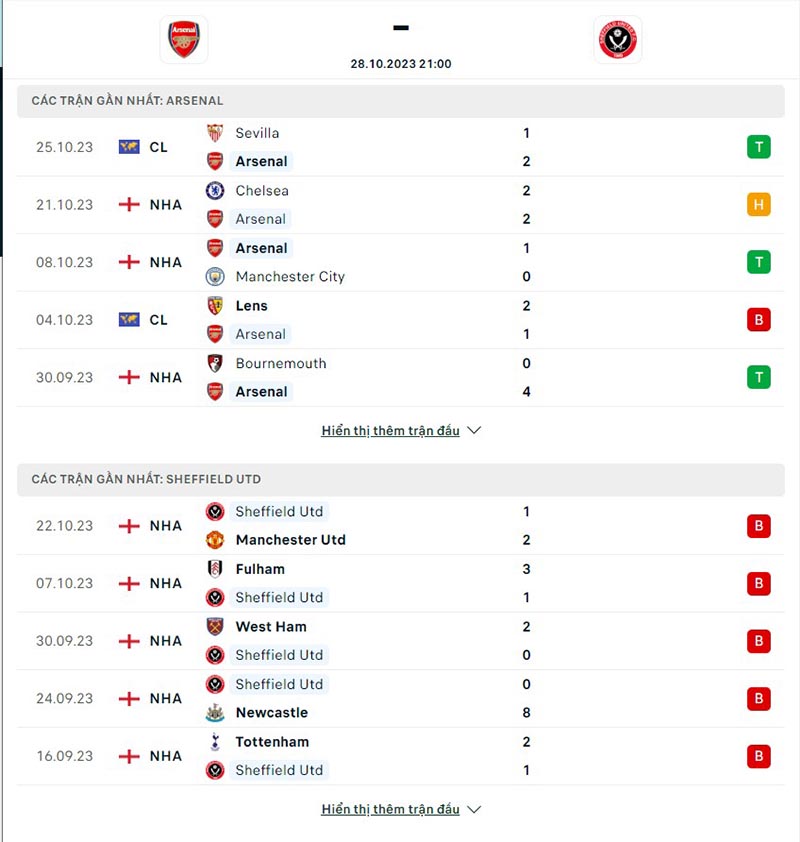Click the Arsenal crest at the top

tap(184, 38)
